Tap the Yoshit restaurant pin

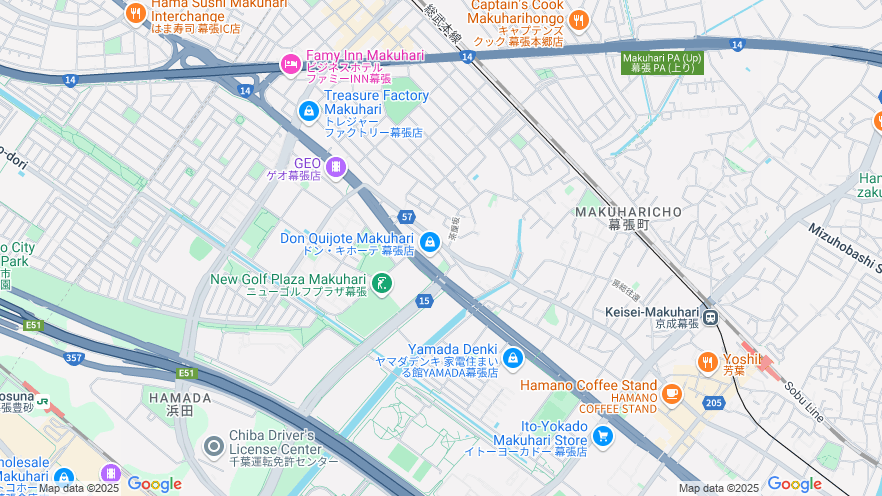708,361
